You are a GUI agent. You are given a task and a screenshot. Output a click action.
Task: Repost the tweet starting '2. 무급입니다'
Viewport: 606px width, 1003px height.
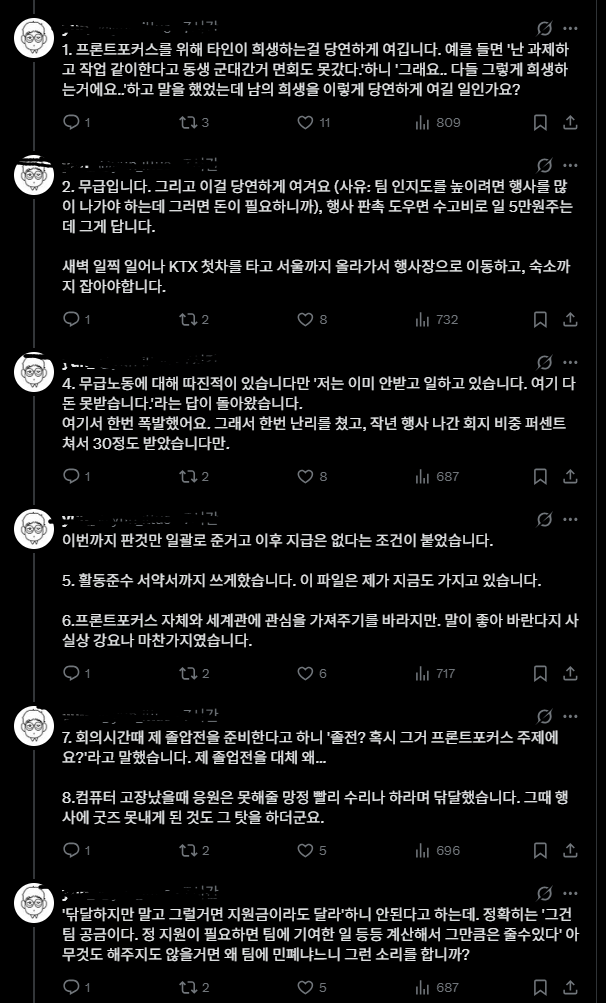187,319
